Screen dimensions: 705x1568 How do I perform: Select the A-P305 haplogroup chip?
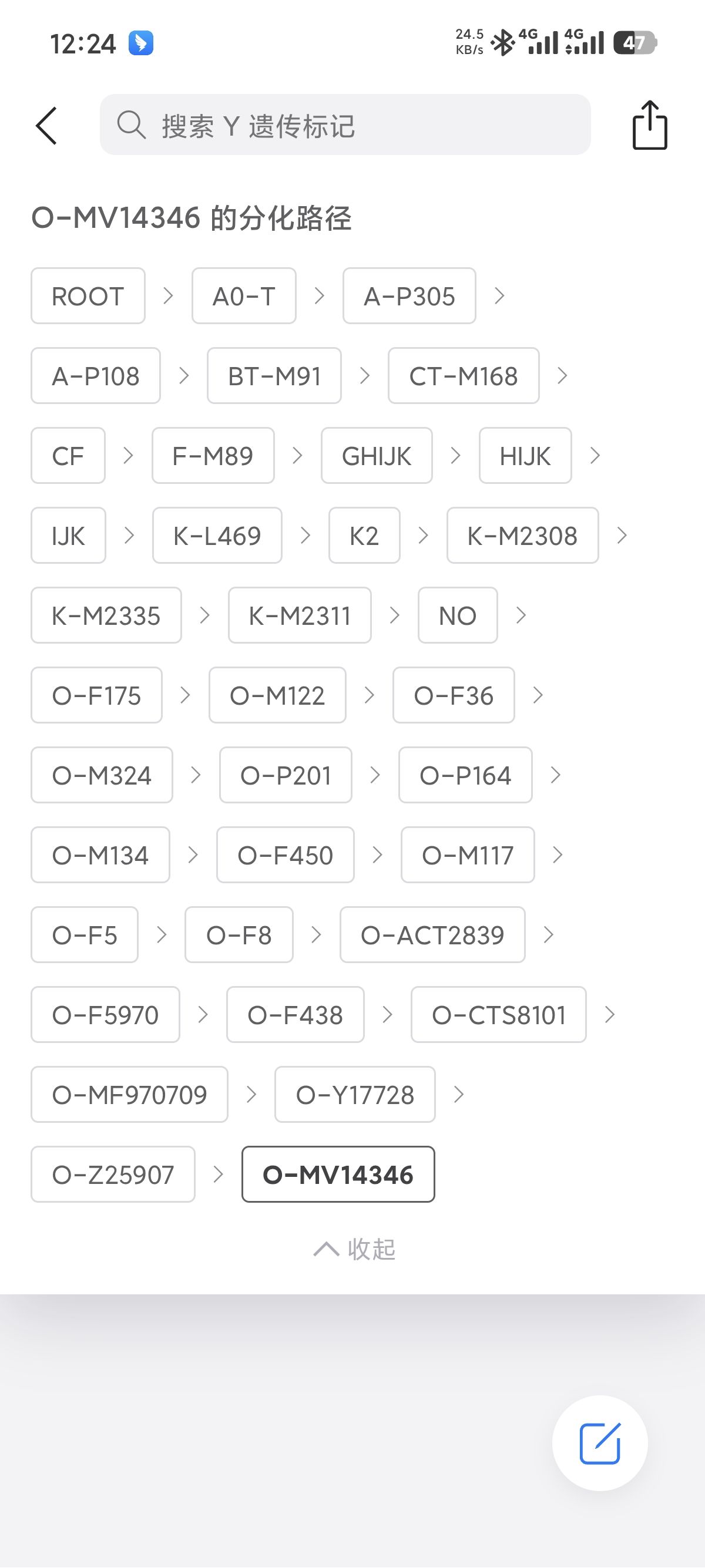point(409,297)
